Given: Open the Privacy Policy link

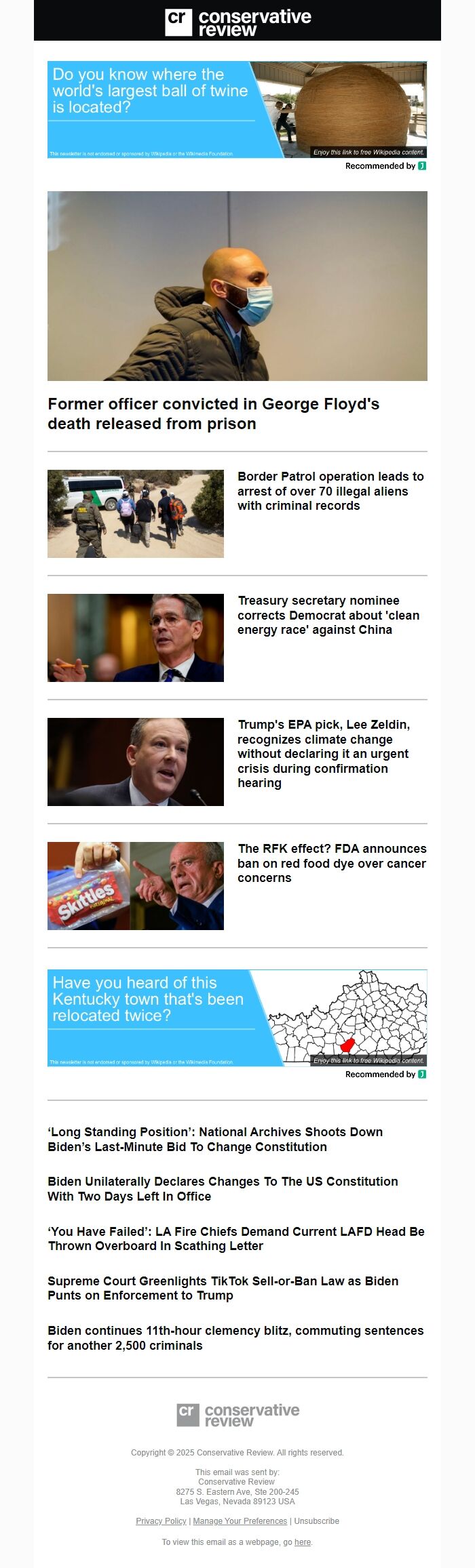Looking at the screenshot, I should point(161,1521).
